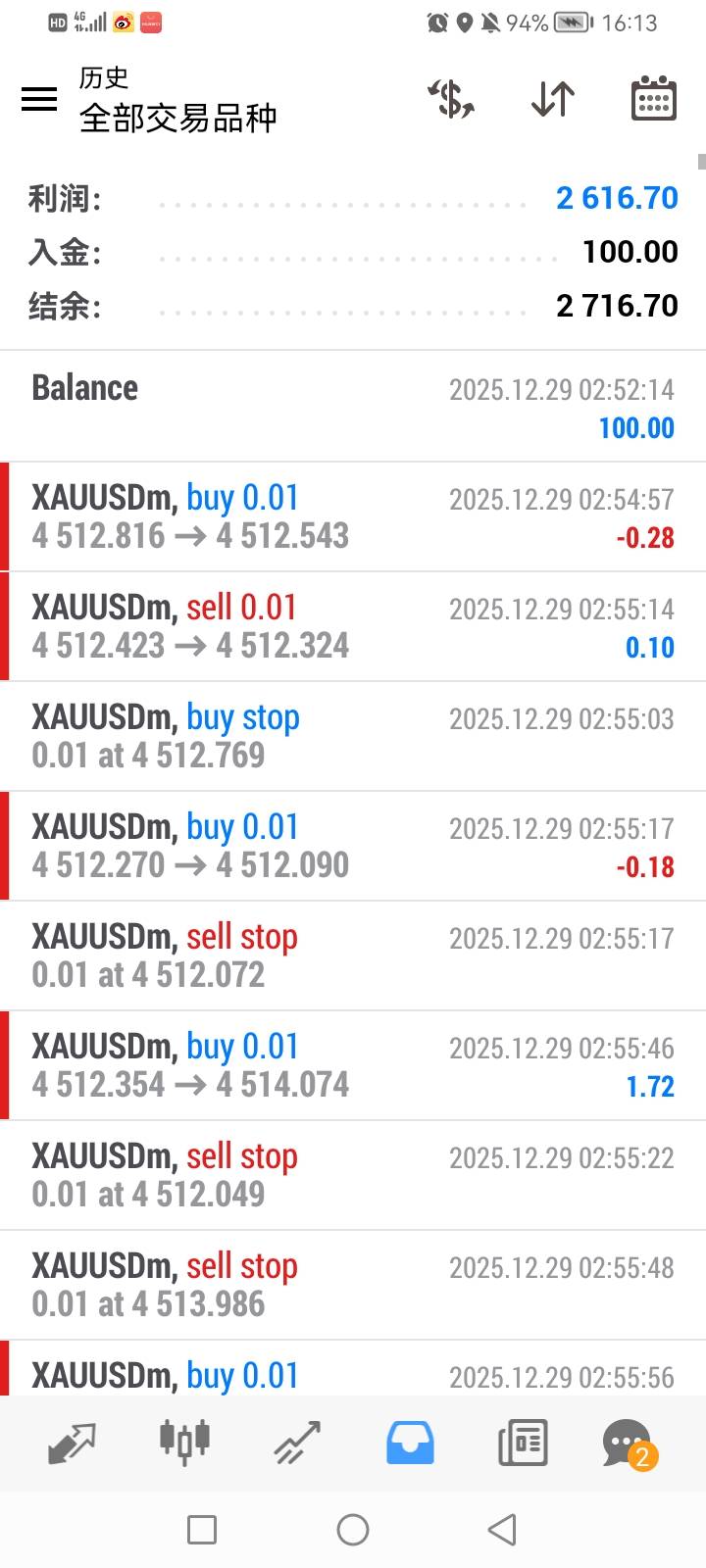The image size is (706, 1568).
Task: Change history sort order arrows
Action: [x=552, y=99]
